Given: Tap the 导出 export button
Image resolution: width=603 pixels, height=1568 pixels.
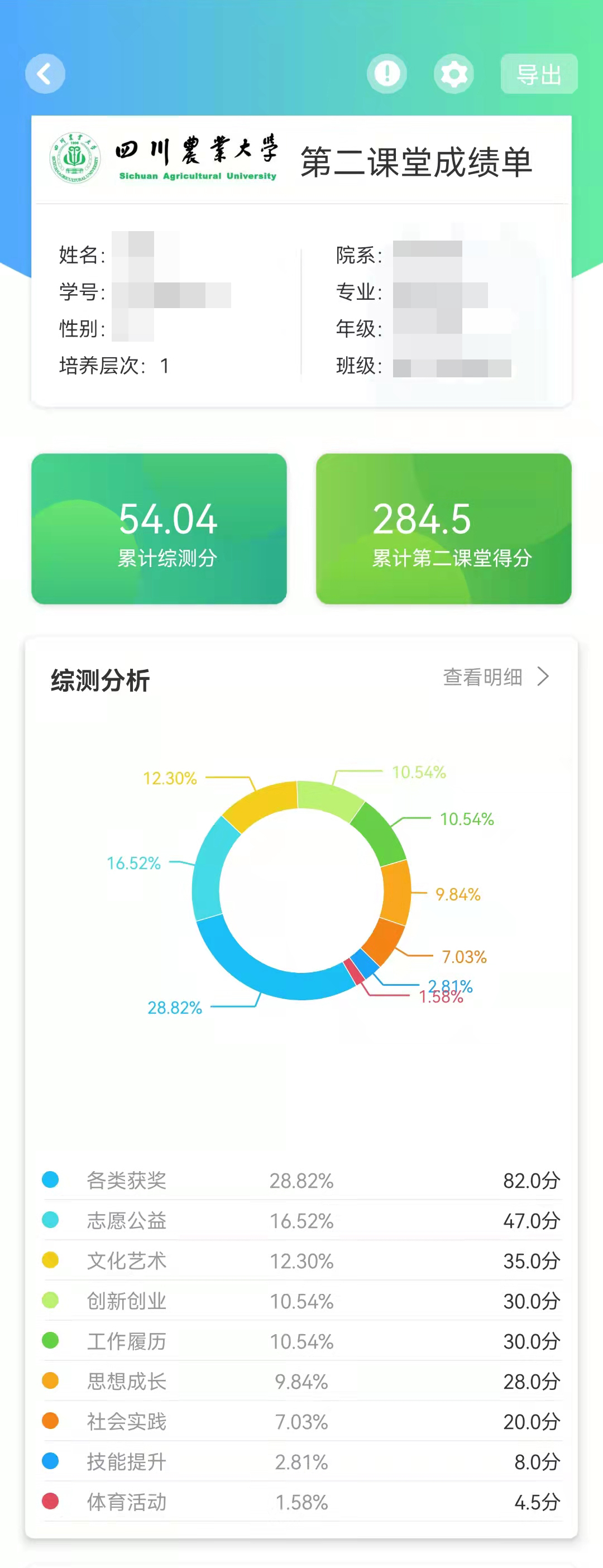Looking at the screenshot, I should pyautogui.click(x=538, y=74).
